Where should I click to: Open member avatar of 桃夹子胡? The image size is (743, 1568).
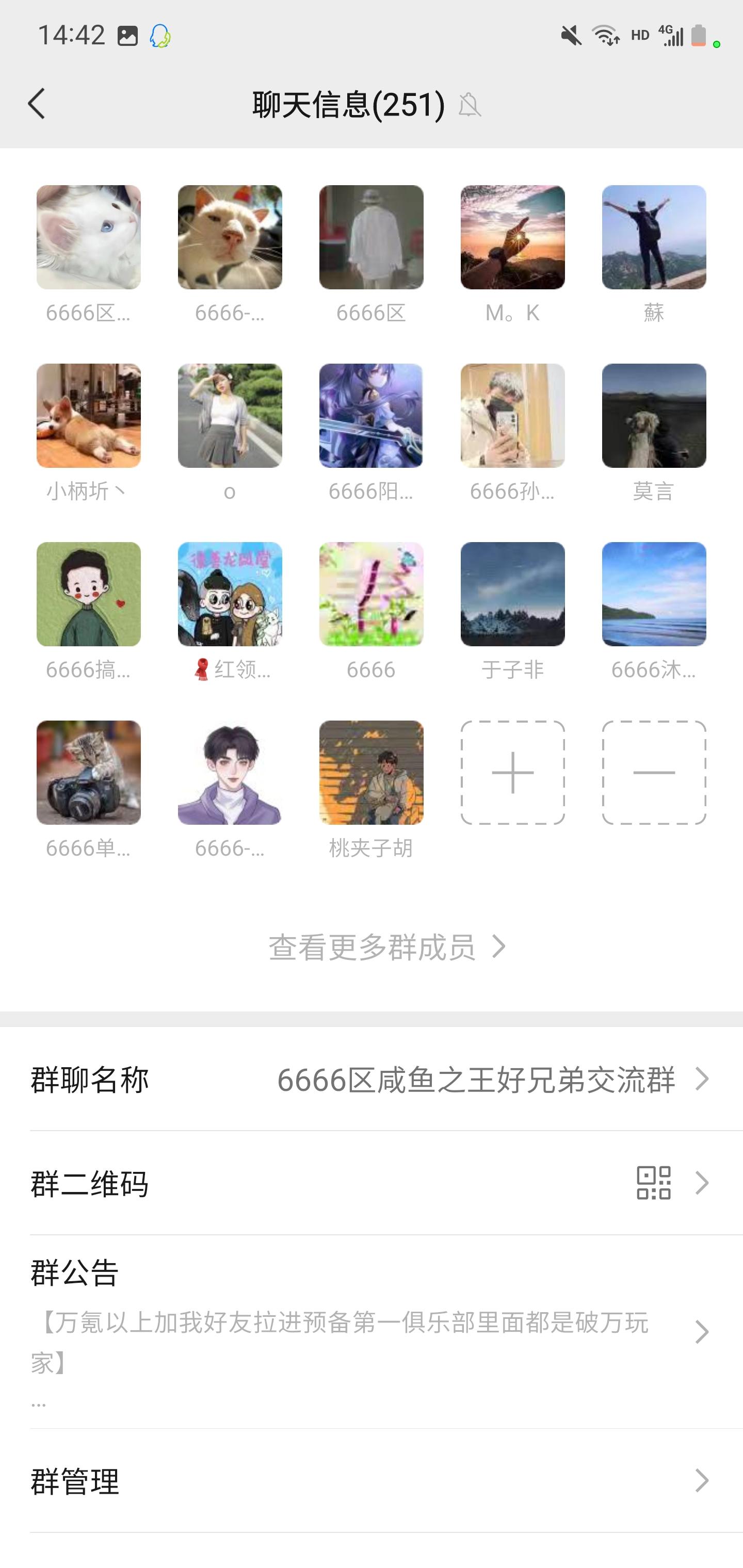pyautogui.click(x=371, y=774)
